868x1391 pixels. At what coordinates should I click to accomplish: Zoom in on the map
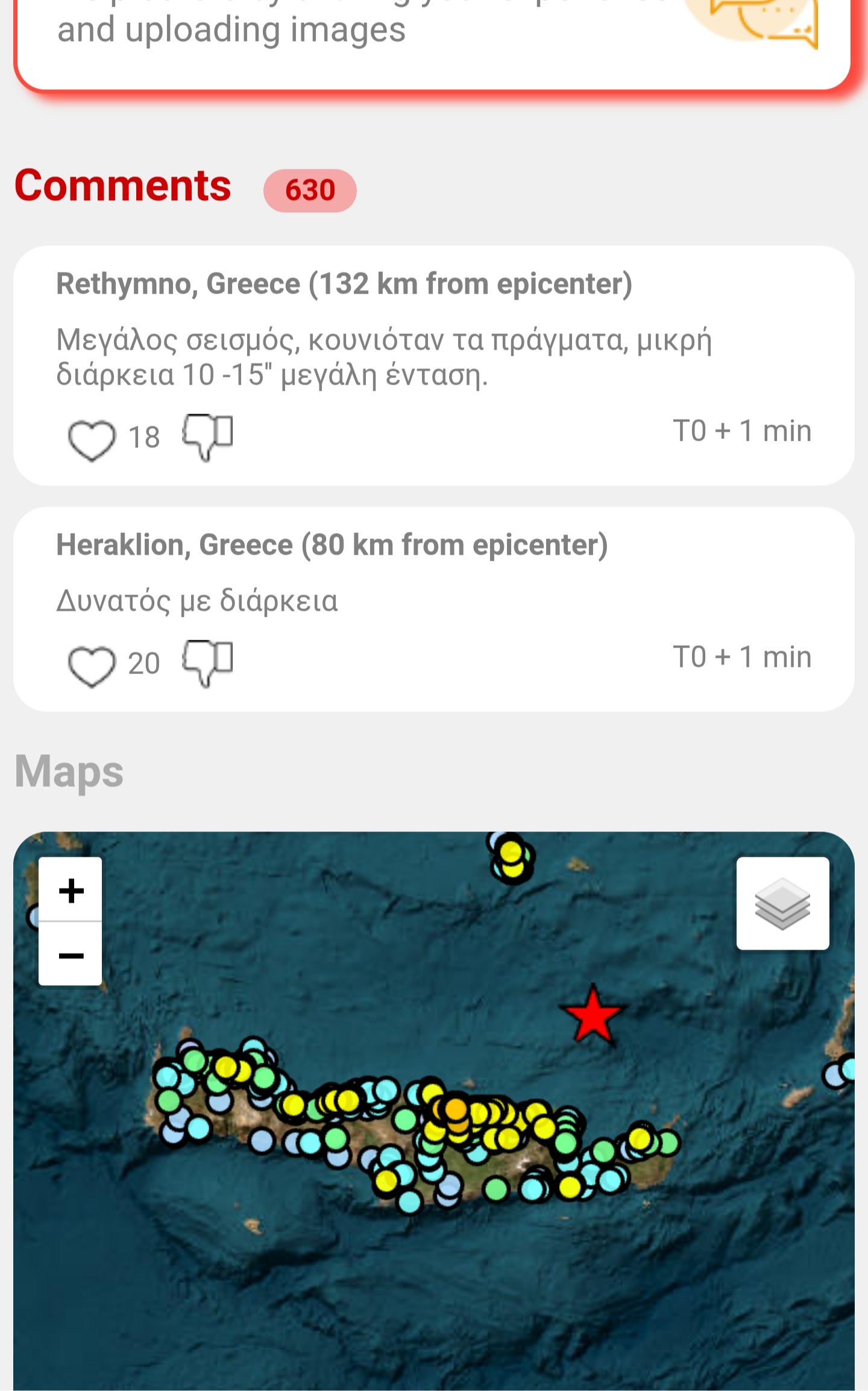(x=71, y=891)
